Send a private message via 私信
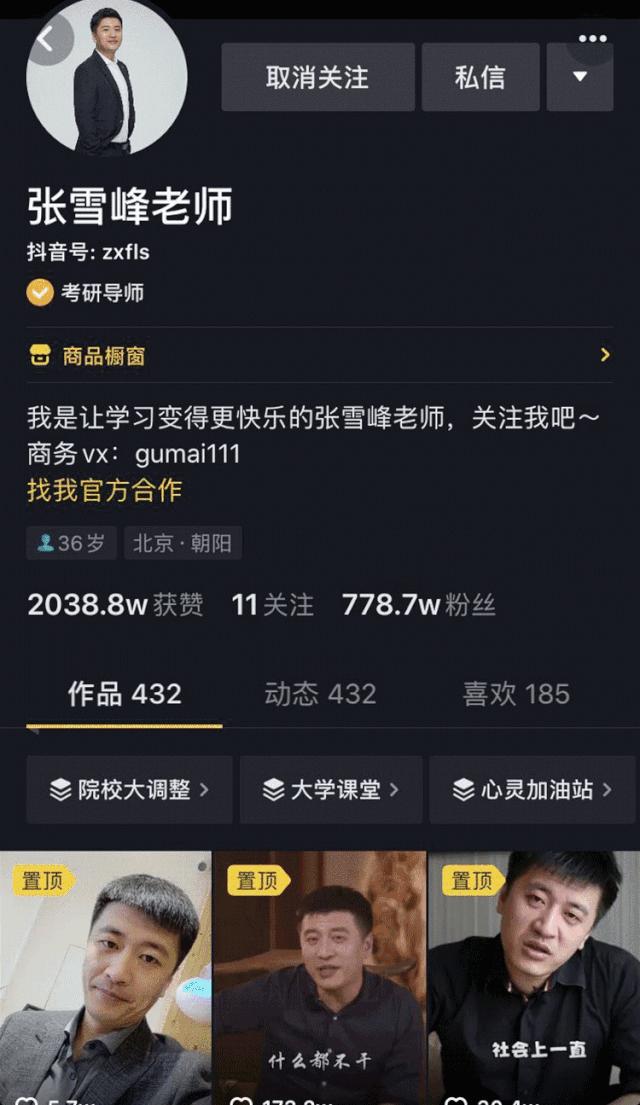Screen dimensions: 640x1105 [x=480, y=77]
